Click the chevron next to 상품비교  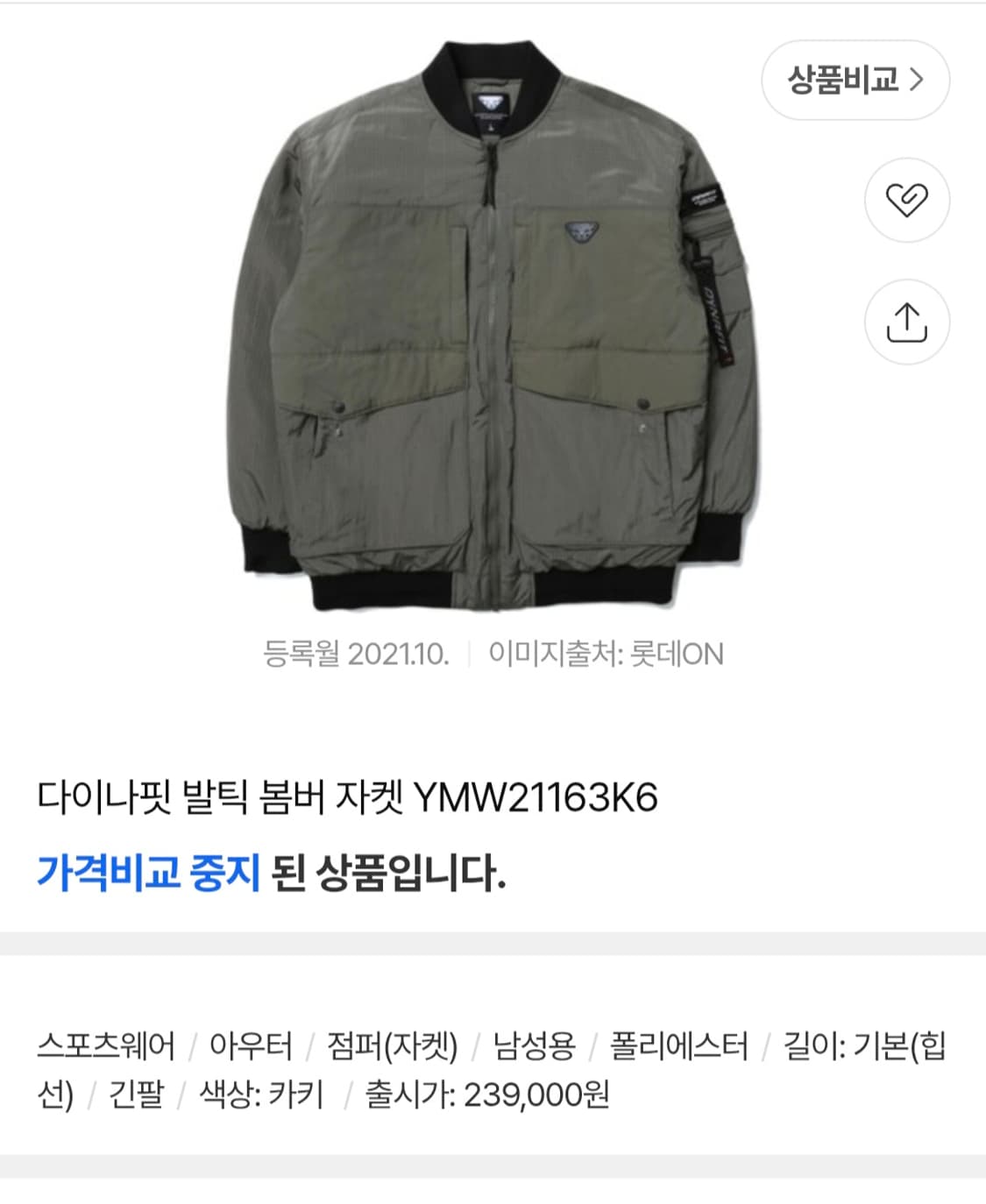point(919,78)
